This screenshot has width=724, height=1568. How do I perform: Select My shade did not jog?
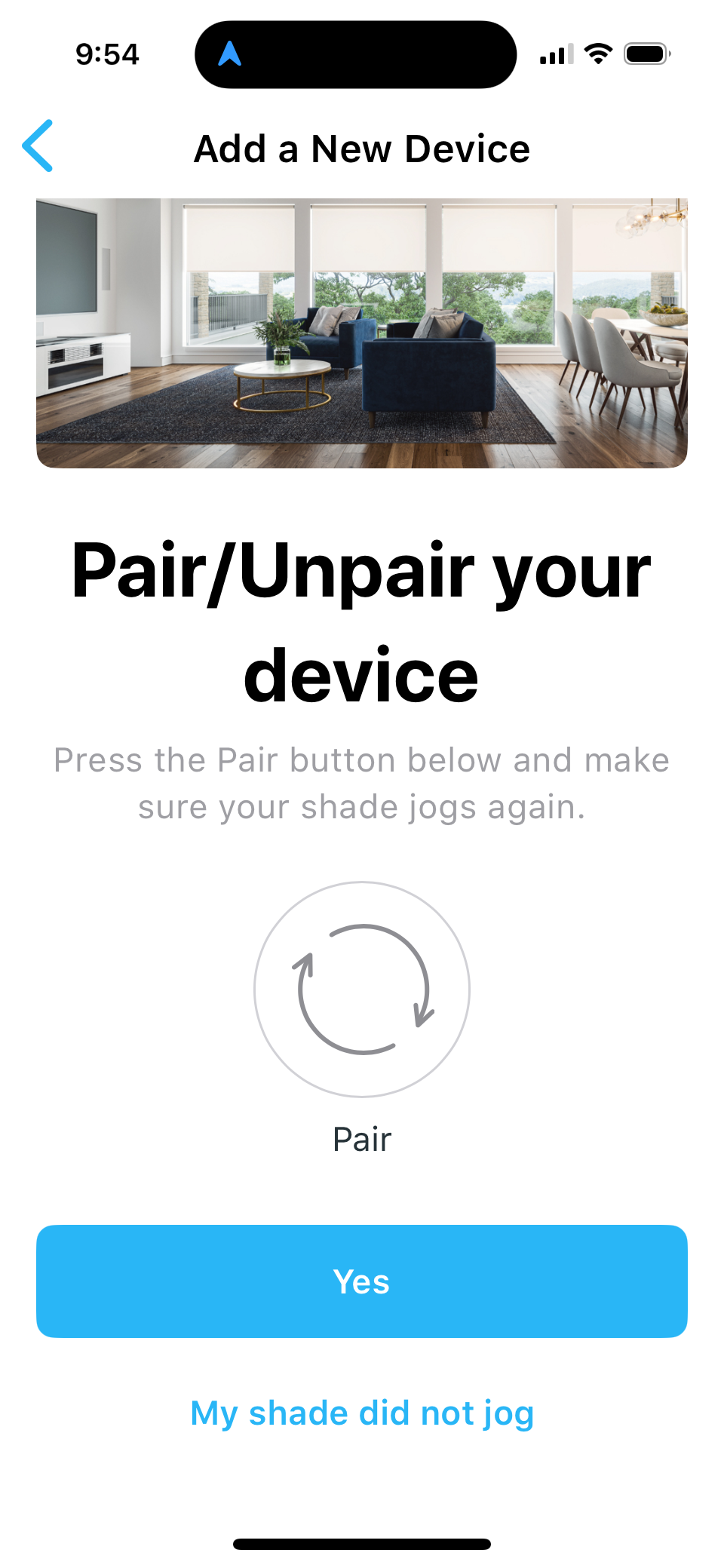point(362,1413)
